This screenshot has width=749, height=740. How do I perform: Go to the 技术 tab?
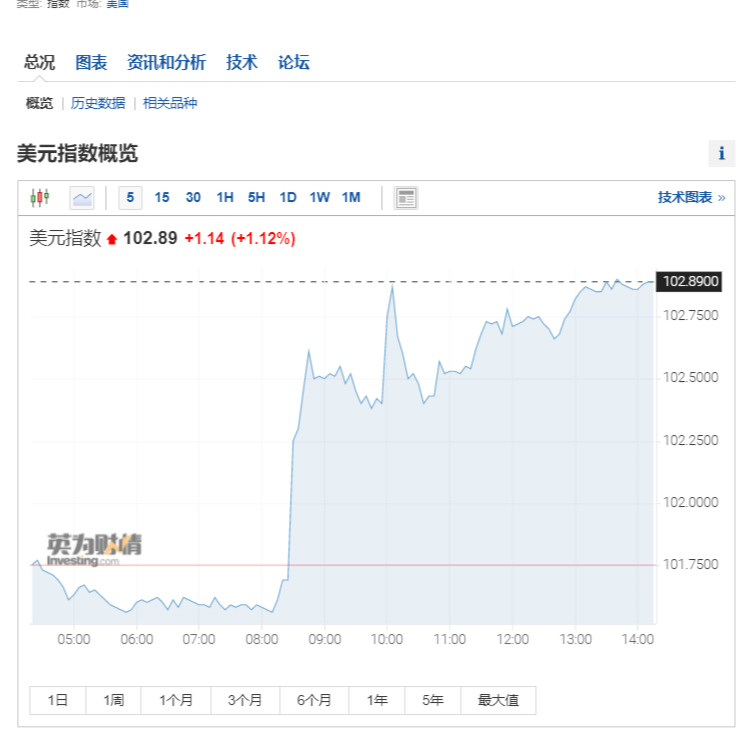coord(241,62)
